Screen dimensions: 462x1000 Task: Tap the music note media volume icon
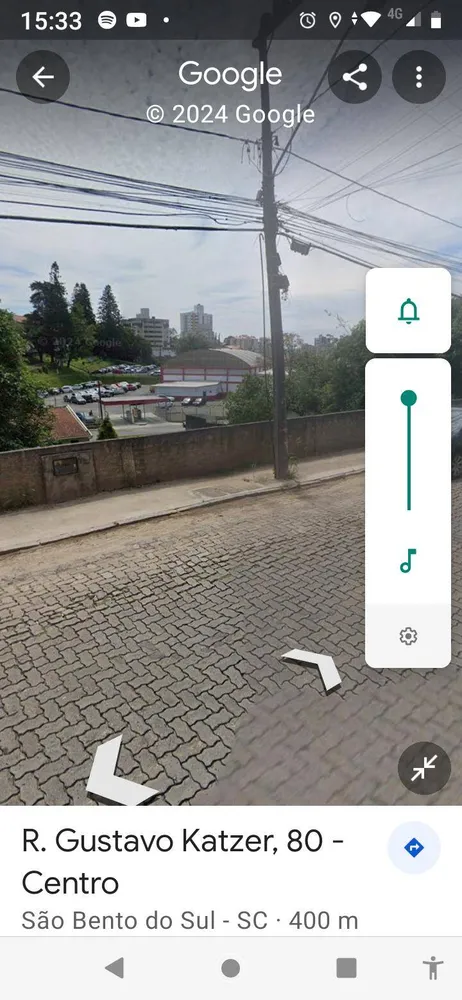(x=408, y=561)
